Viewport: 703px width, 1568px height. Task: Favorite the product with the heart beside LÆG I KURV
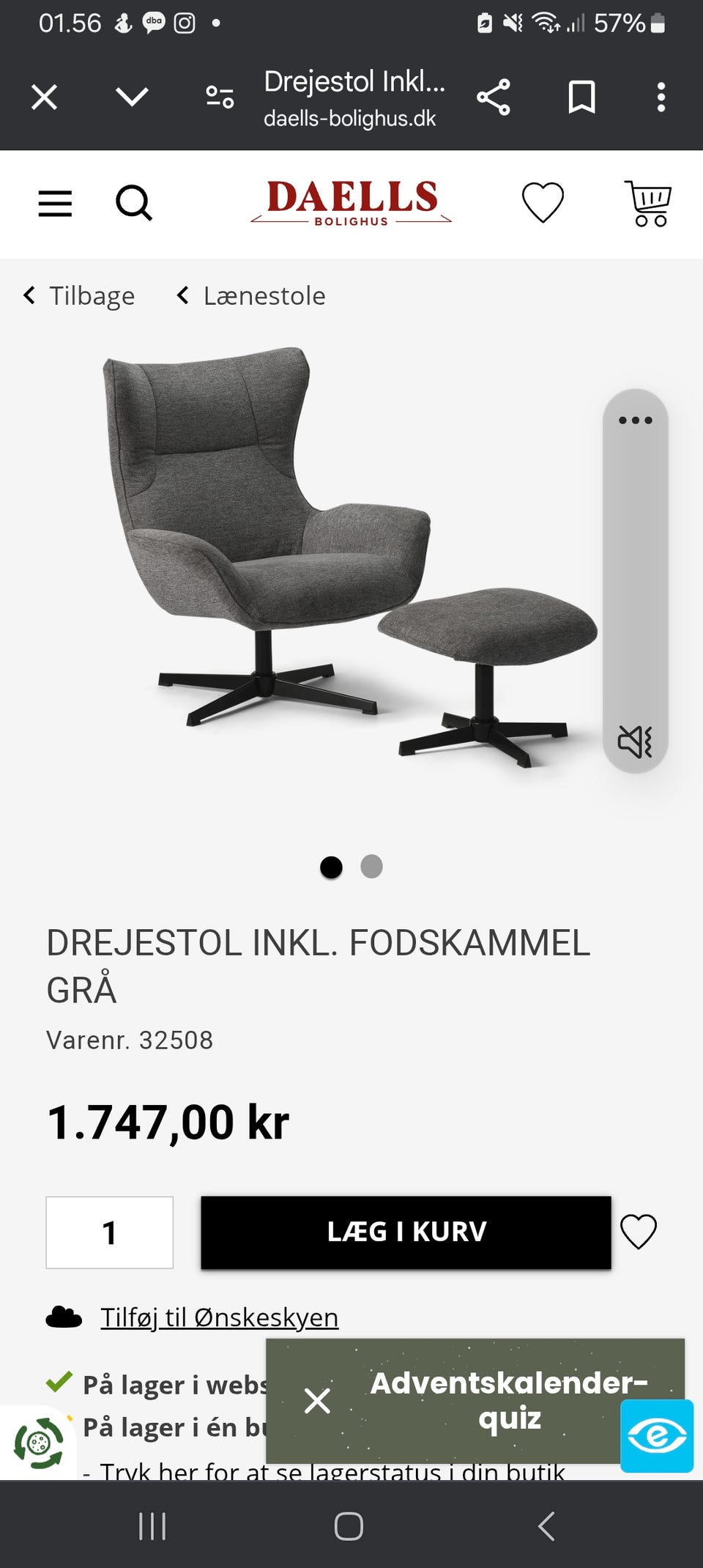[639, 1232]
